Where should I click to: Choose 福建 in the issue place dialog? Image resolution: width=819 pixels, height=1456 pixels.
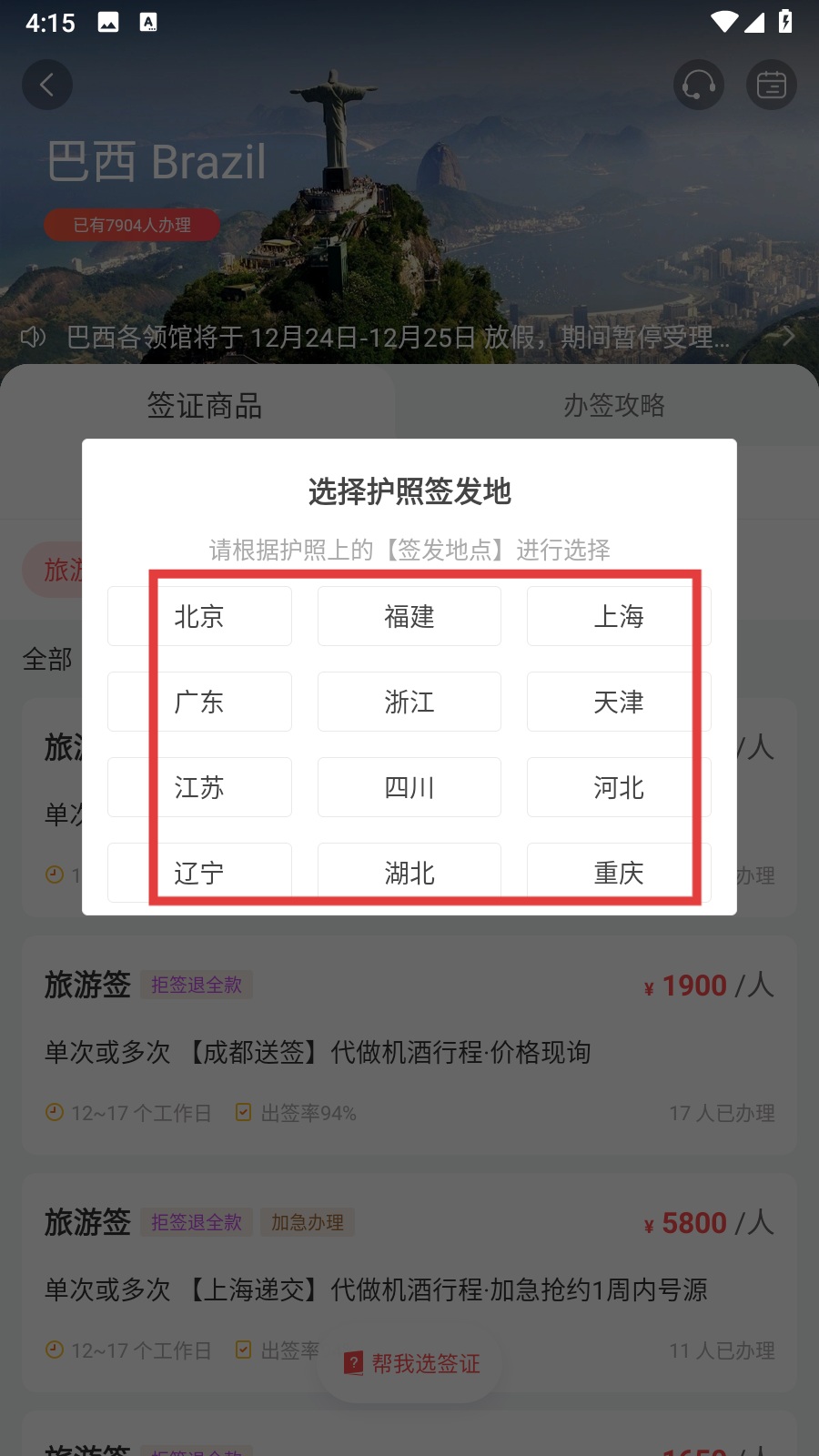[x=409, y=617]
